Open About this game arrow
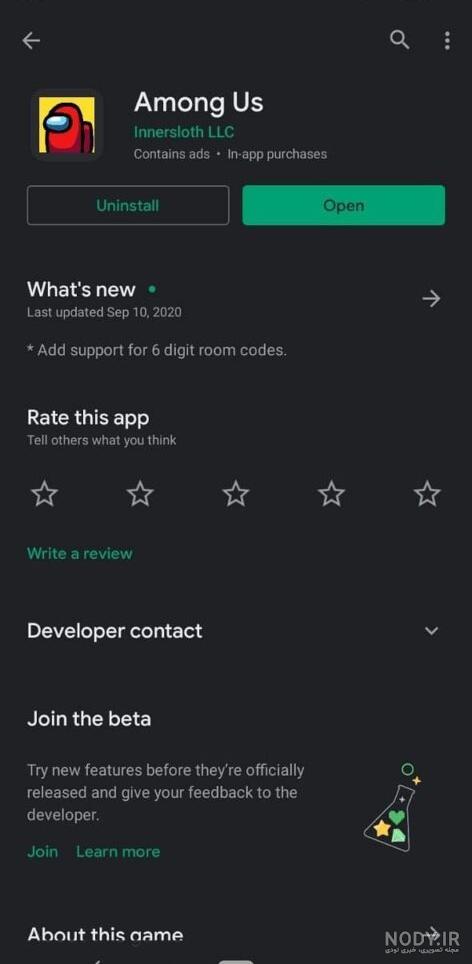The width and height of the screenshot is (472, 964). pos(433,933)
